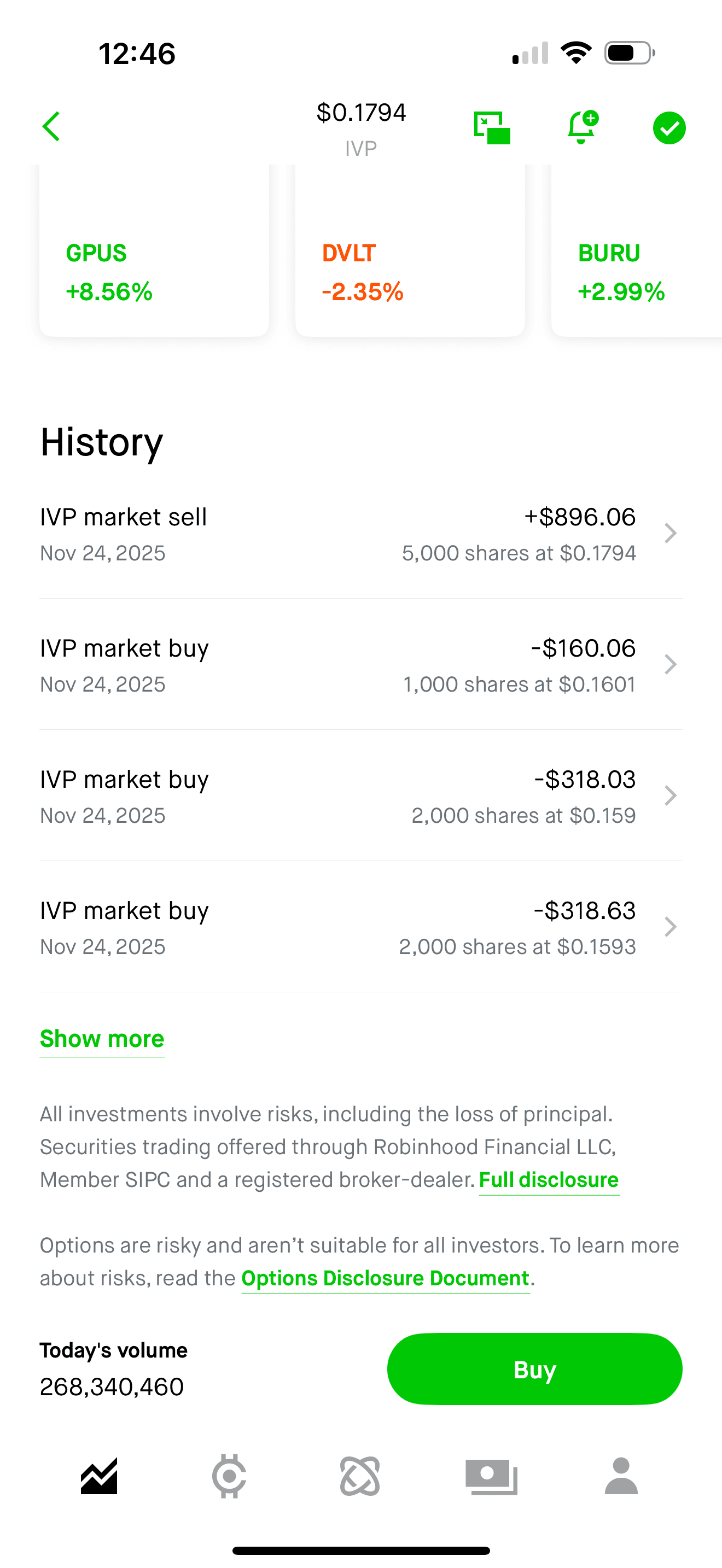Switch to the cash tab

click(x=491, y=1476)
